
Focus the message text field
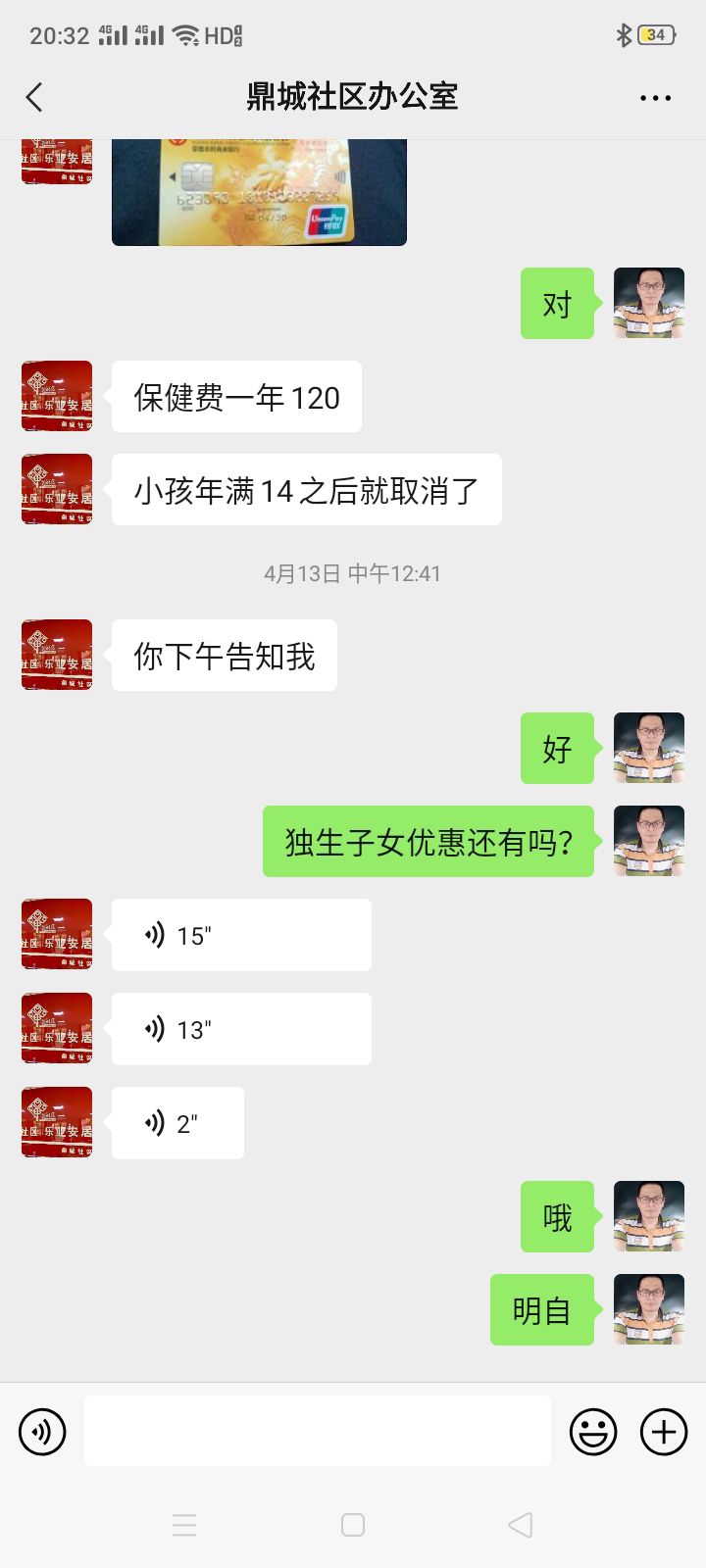click(317, 1432)
